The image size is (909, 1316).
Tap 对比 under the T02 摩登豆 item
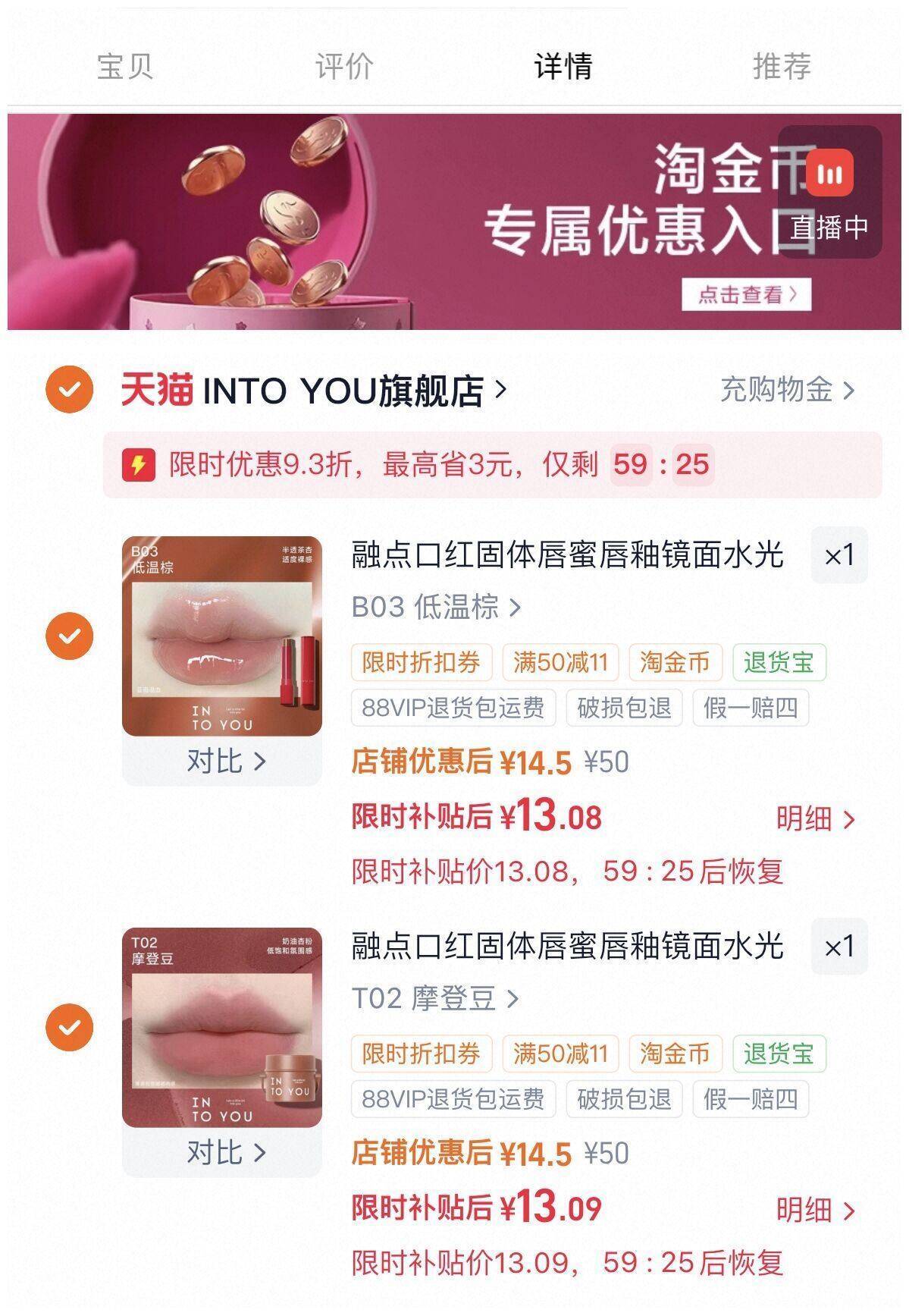(225, 1152)
